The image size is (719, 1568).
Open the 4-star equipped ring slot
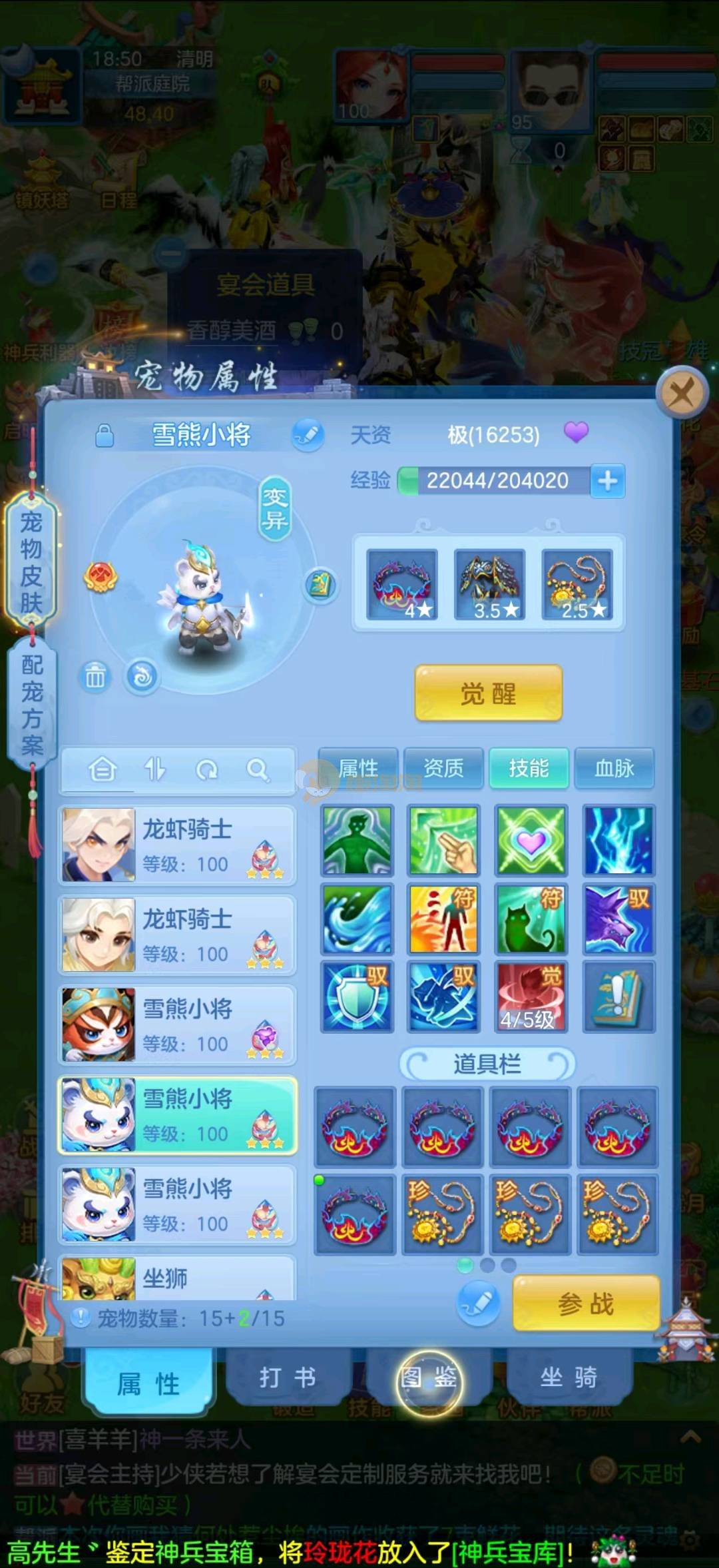coord(402,584)
